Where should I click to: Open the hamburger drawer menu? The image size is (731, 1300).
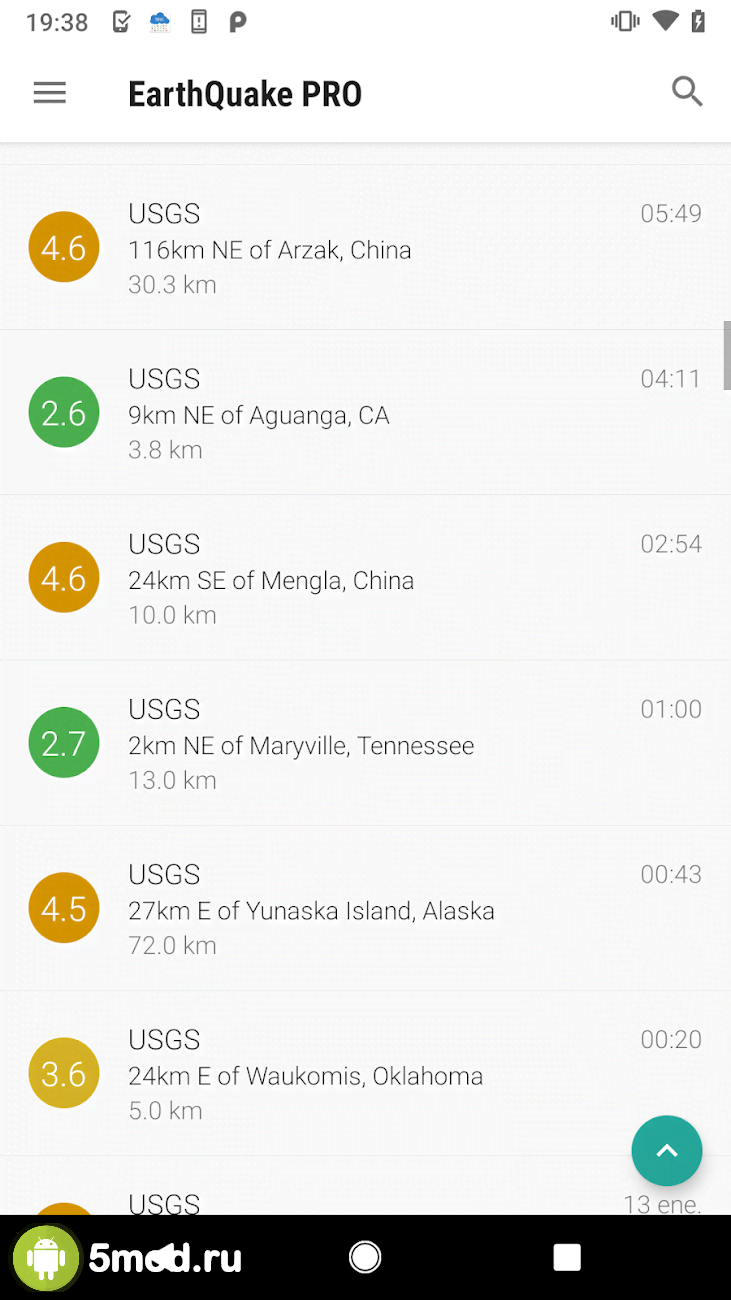coord(49,94)
